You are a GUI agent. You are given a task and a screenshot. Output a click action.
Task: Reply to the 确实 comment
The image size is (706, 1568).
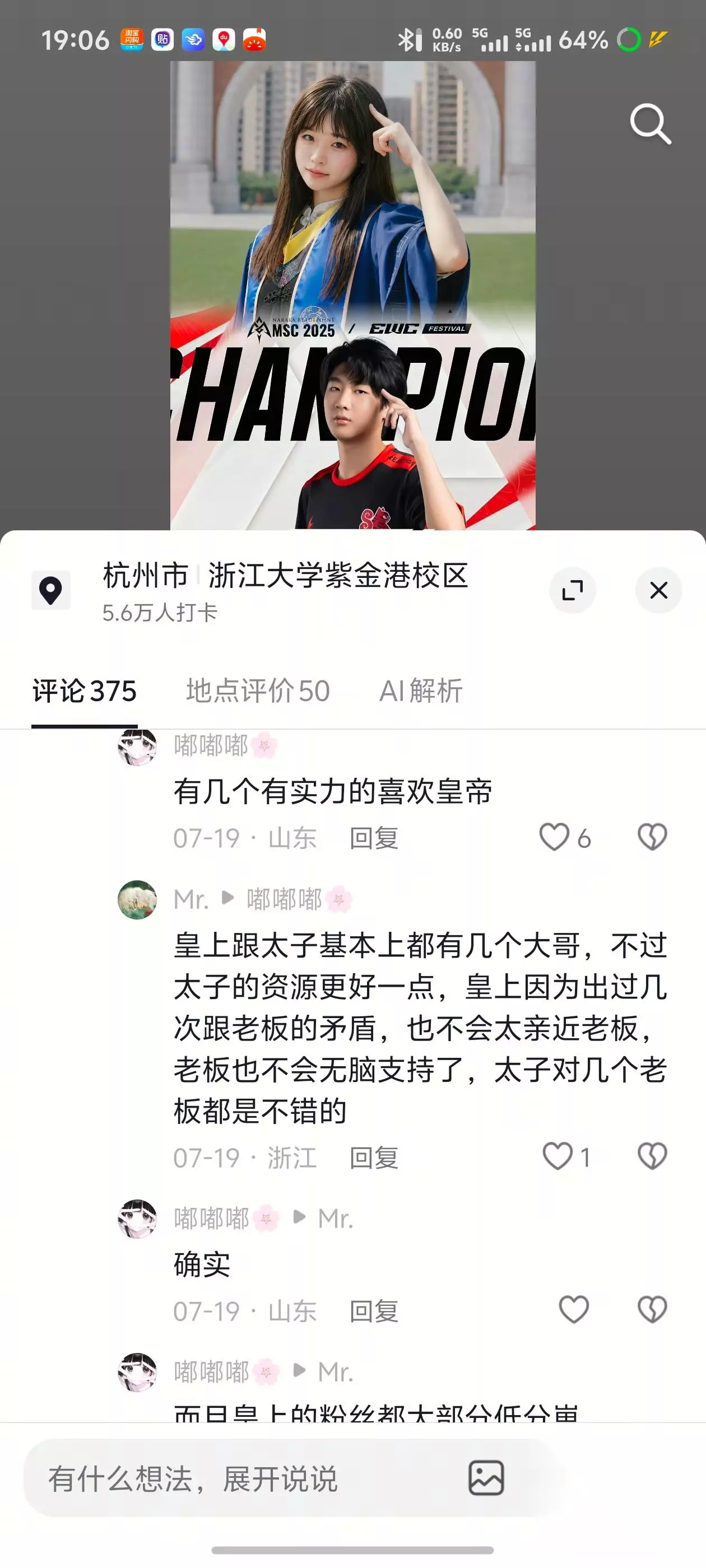[374, 1311]
